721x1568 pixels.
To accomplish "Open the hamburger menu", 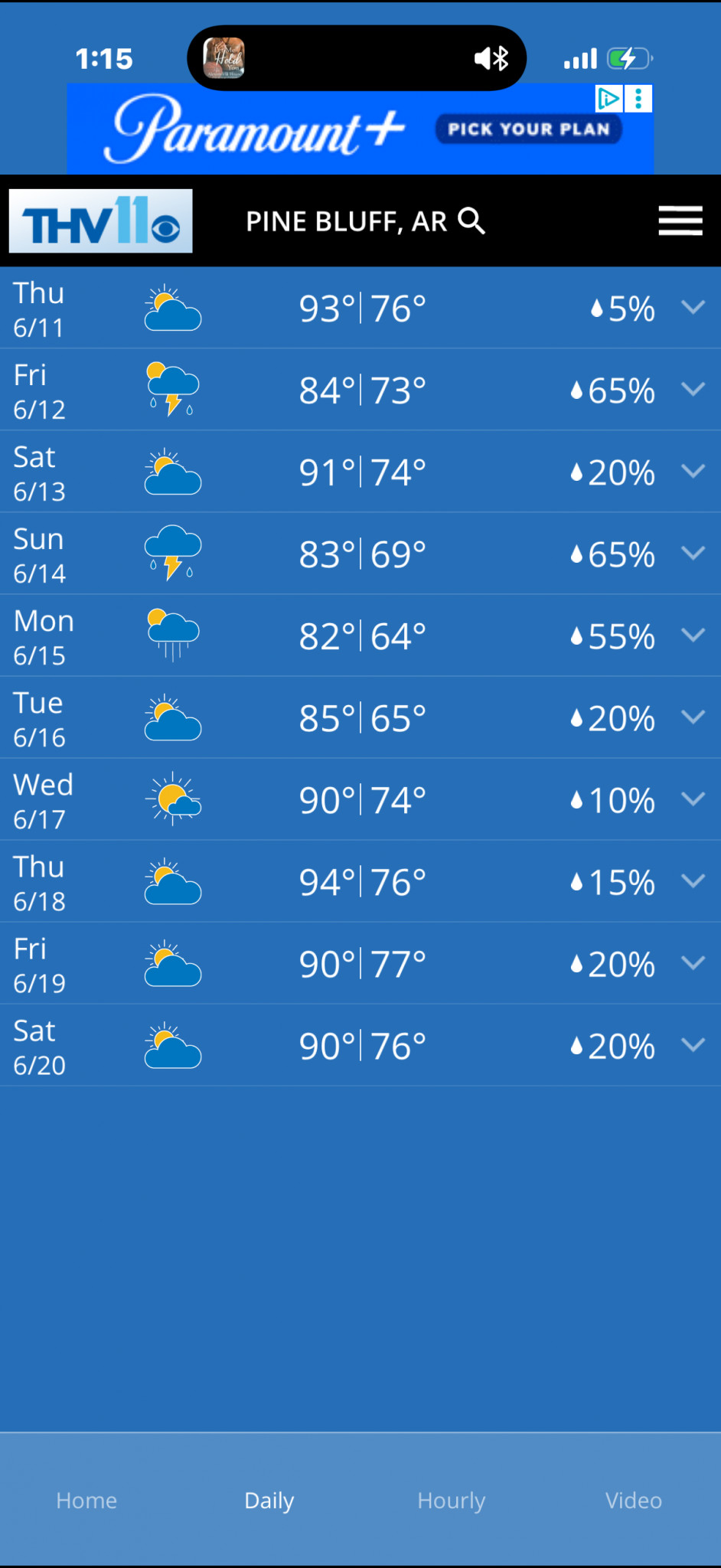I will point(680,220).
